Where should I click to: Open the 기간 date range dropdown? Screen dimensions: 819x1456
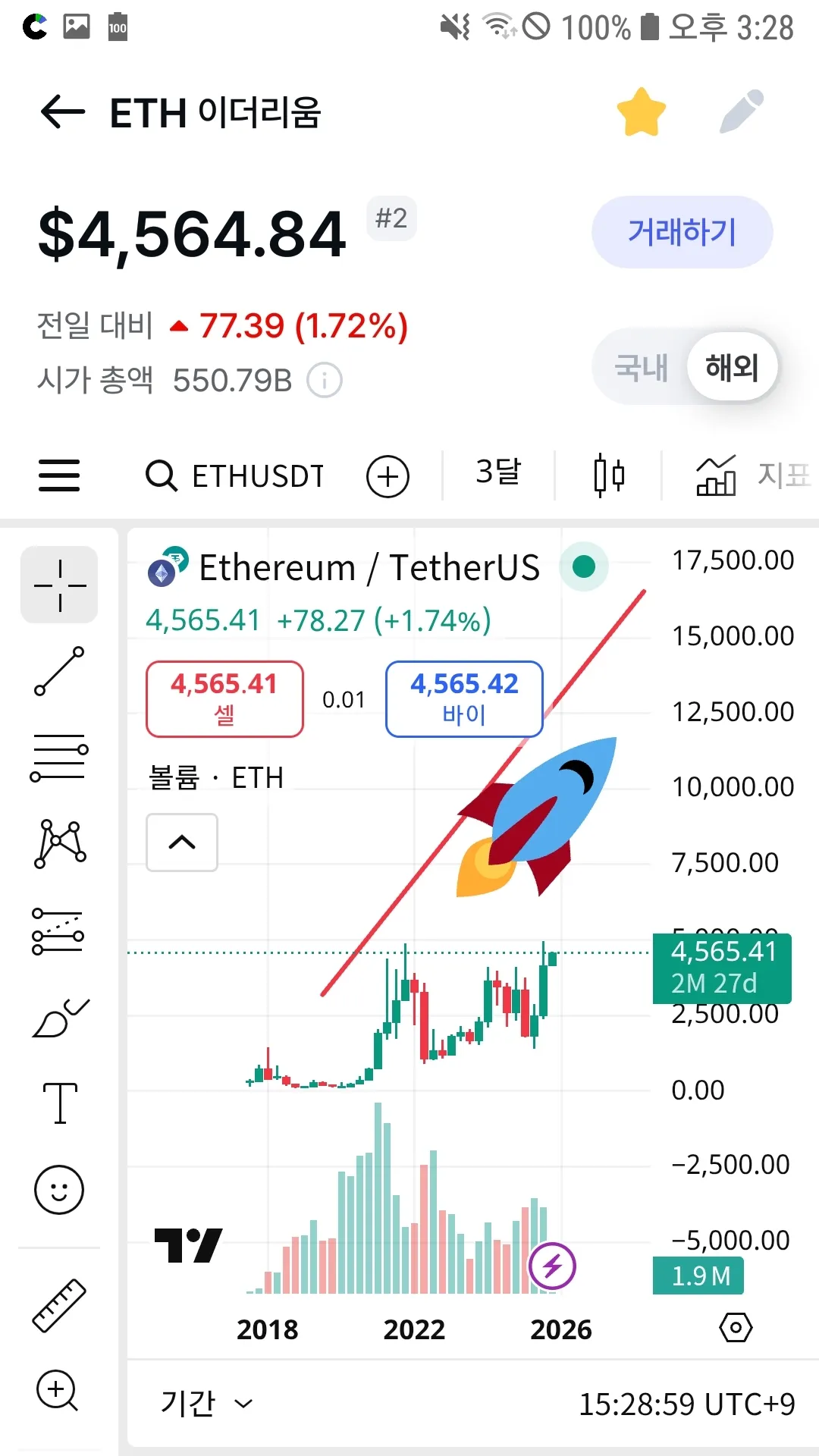pyautogui.click(x=206, y=1403)
